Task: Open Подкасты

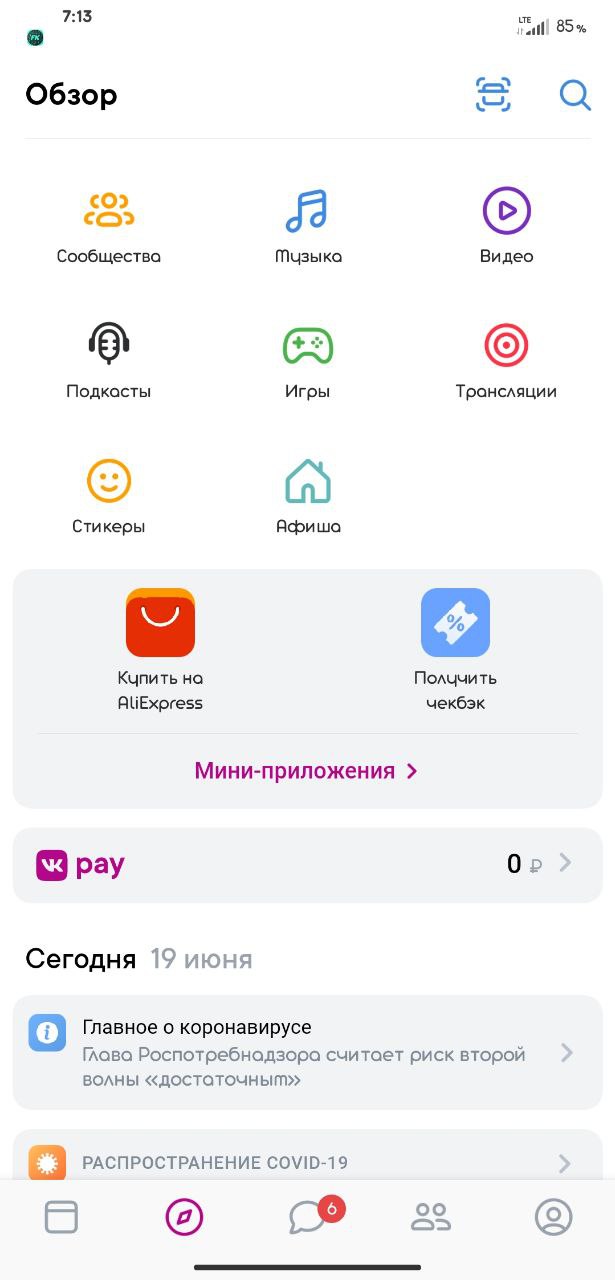Action: (108, 362)
